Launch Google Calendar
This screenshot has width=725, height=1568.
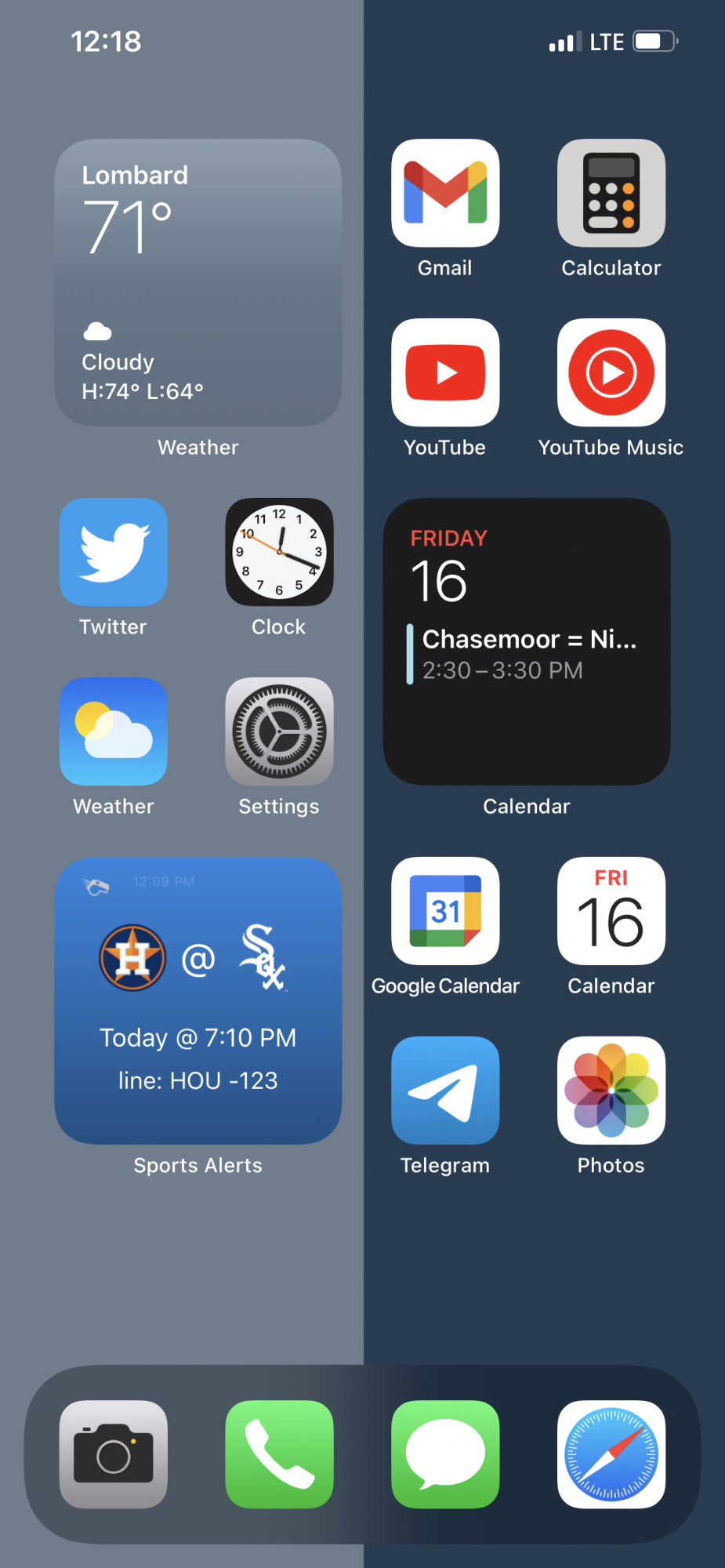(x=445, y=911)
